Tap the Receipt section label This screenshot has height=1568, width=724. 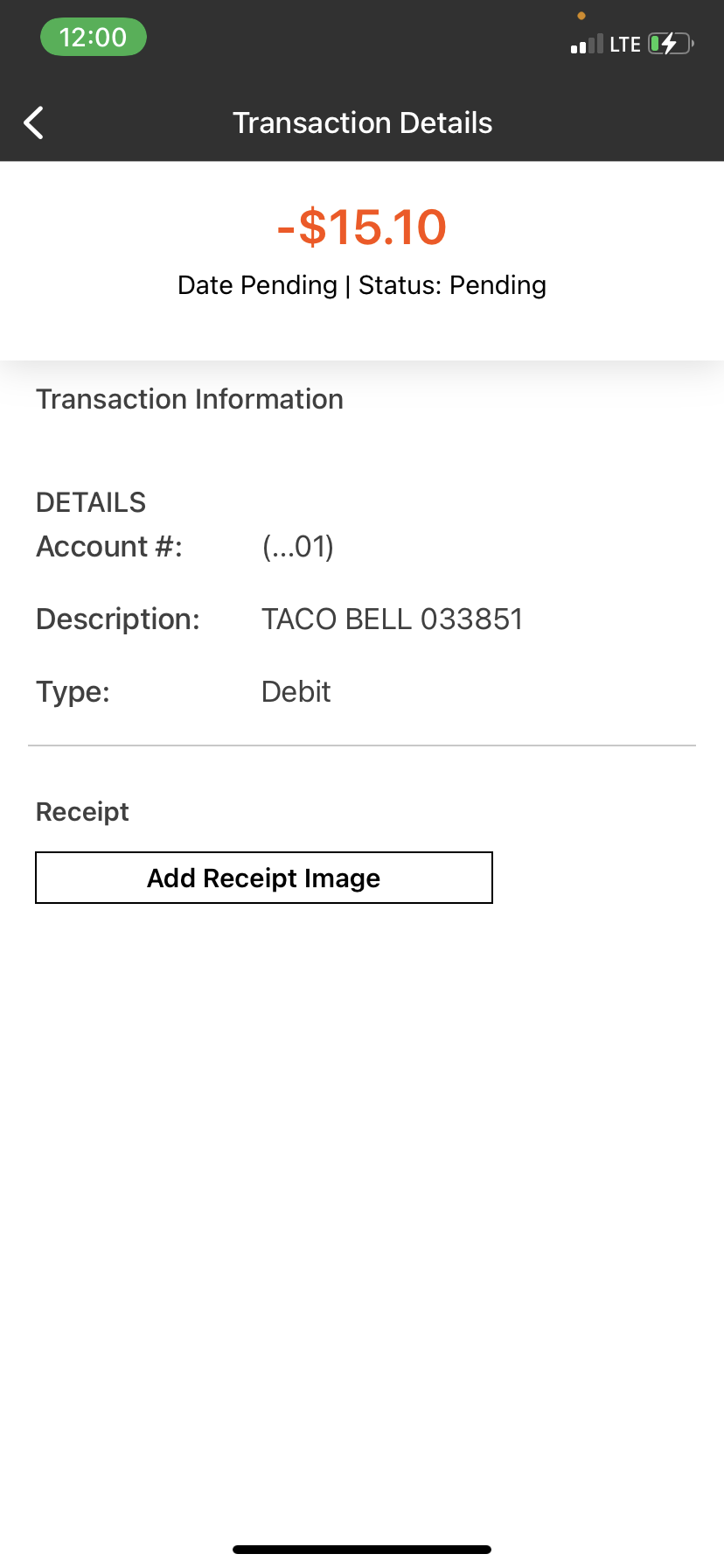point(82,811)
